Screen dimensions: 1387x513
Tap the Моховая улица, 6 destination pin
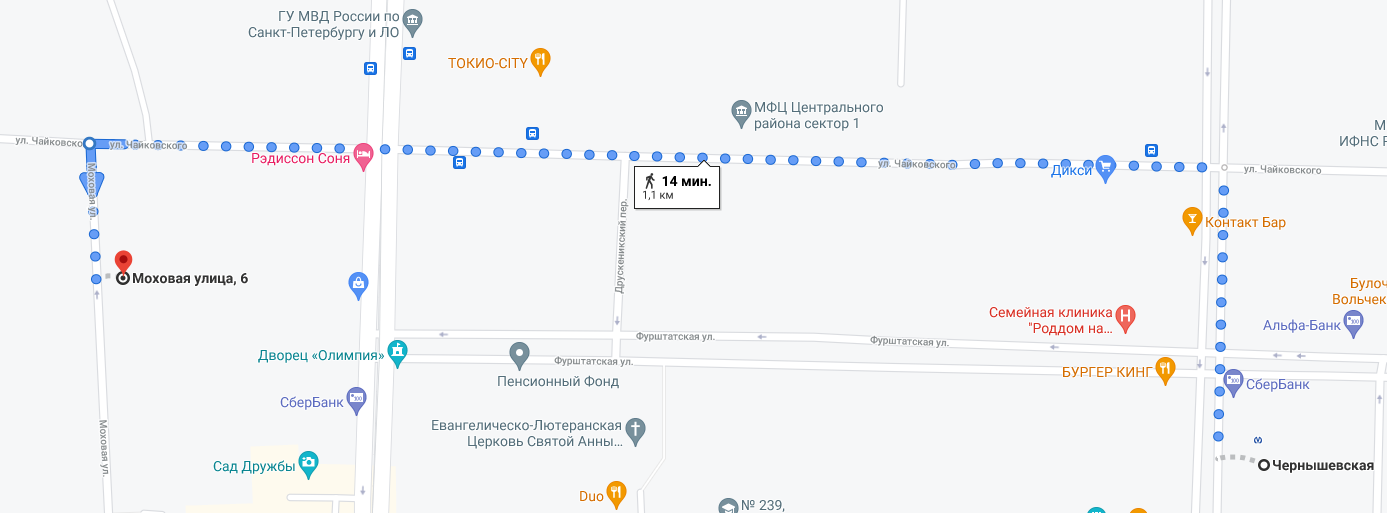124,262
